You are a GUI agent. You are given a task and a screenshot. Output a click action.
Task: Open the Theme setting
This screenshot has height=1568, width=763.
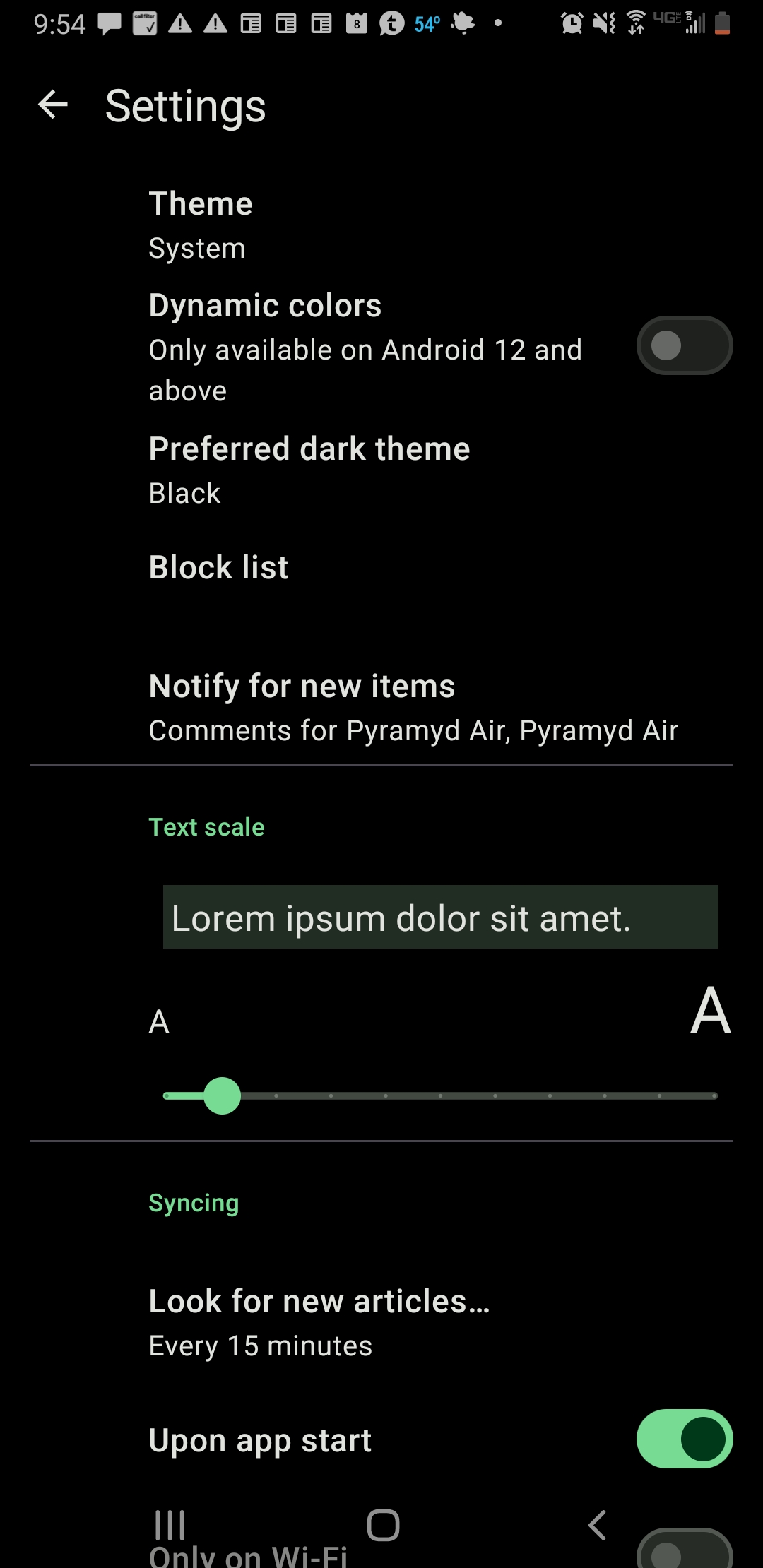(x=381, y=225)
